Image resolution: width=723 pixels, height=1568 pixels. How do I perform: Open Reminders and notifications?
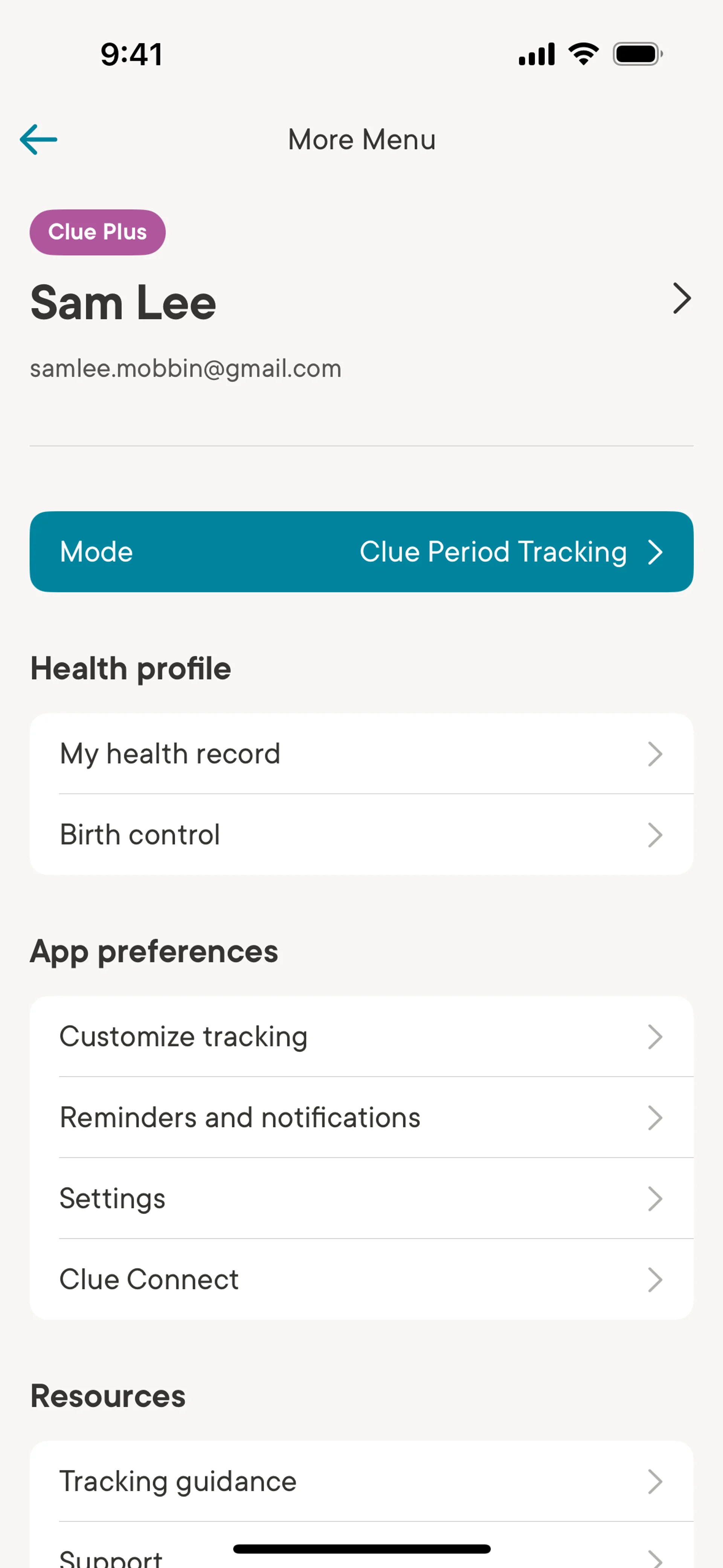(x=361, y=1117)
